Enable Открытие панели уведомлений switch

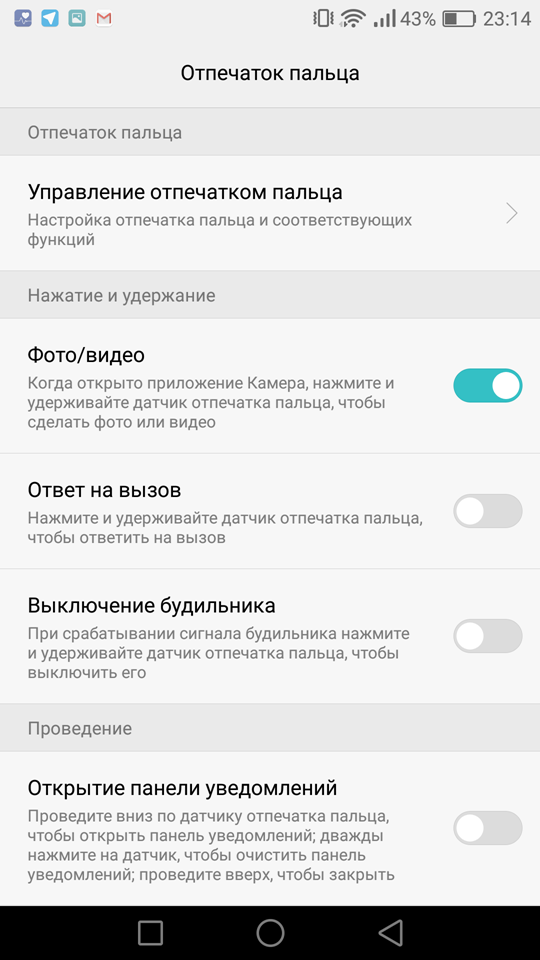tap(487, 828)
